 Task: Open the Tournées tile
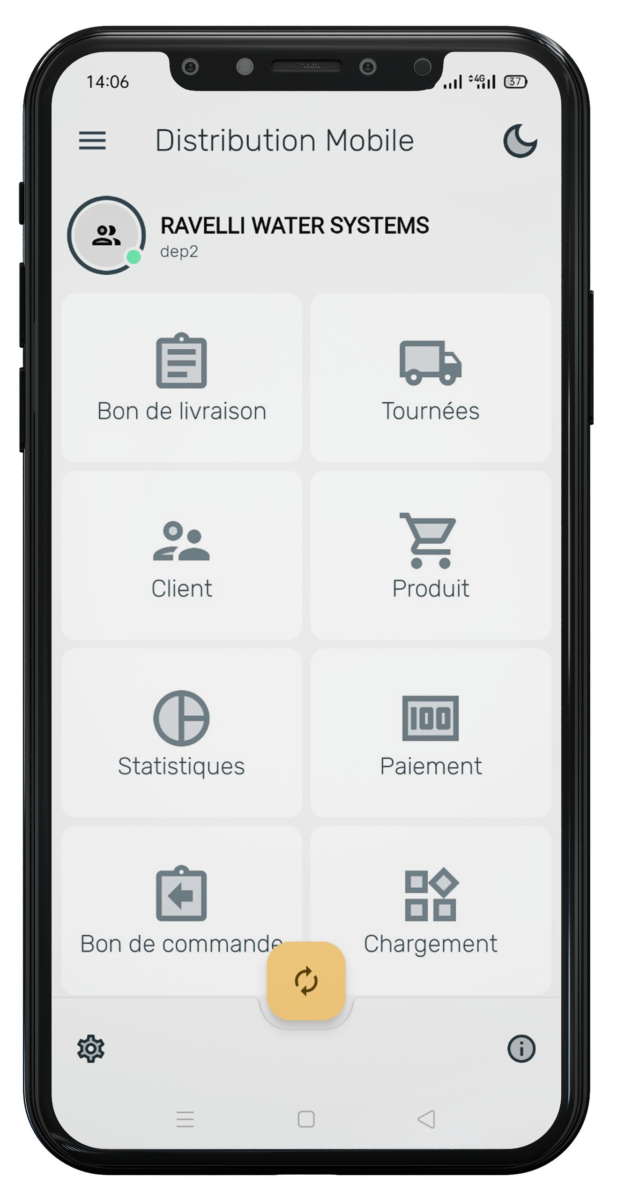431,378
